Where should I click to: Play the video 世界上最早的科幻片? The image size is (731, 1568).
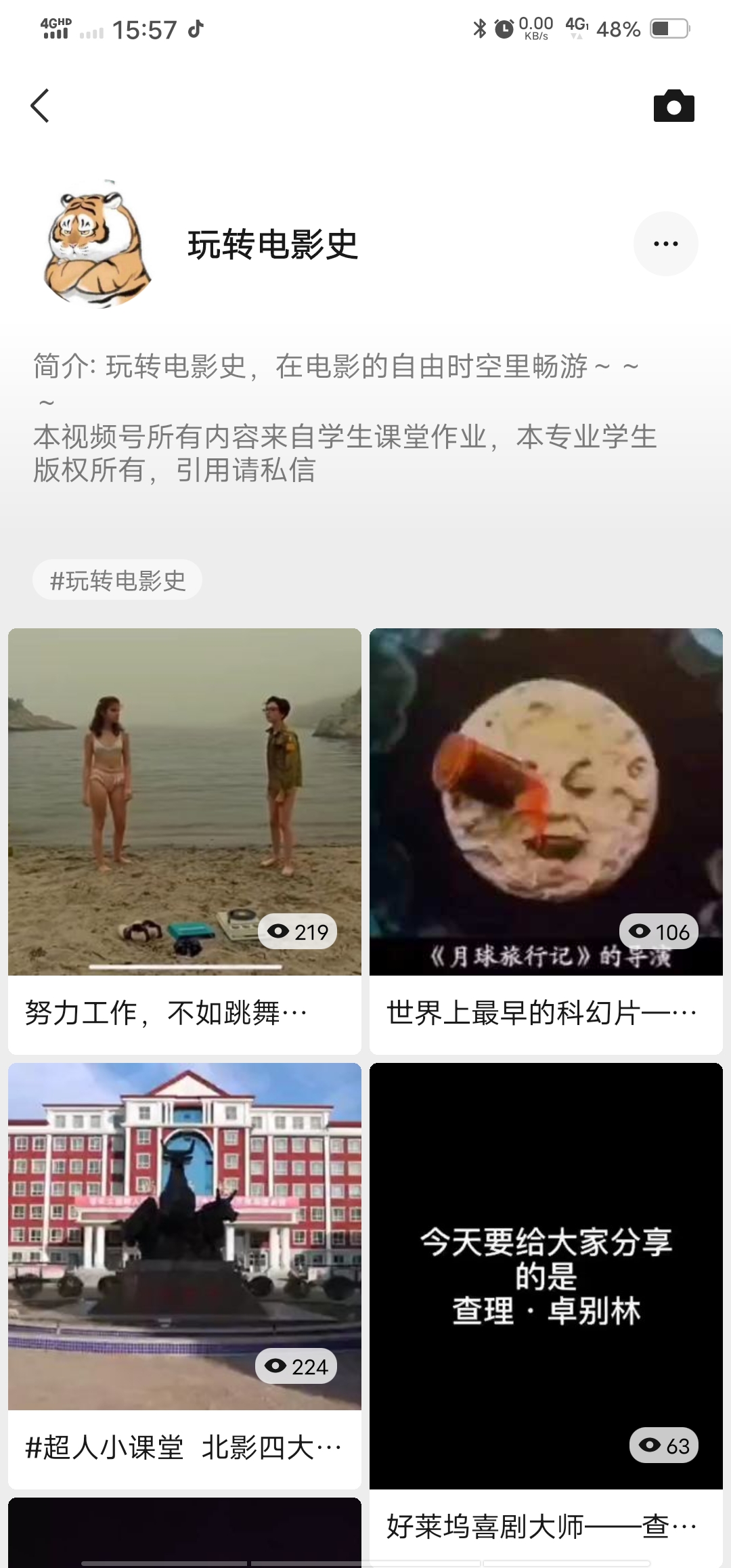(x=546, y=802)
